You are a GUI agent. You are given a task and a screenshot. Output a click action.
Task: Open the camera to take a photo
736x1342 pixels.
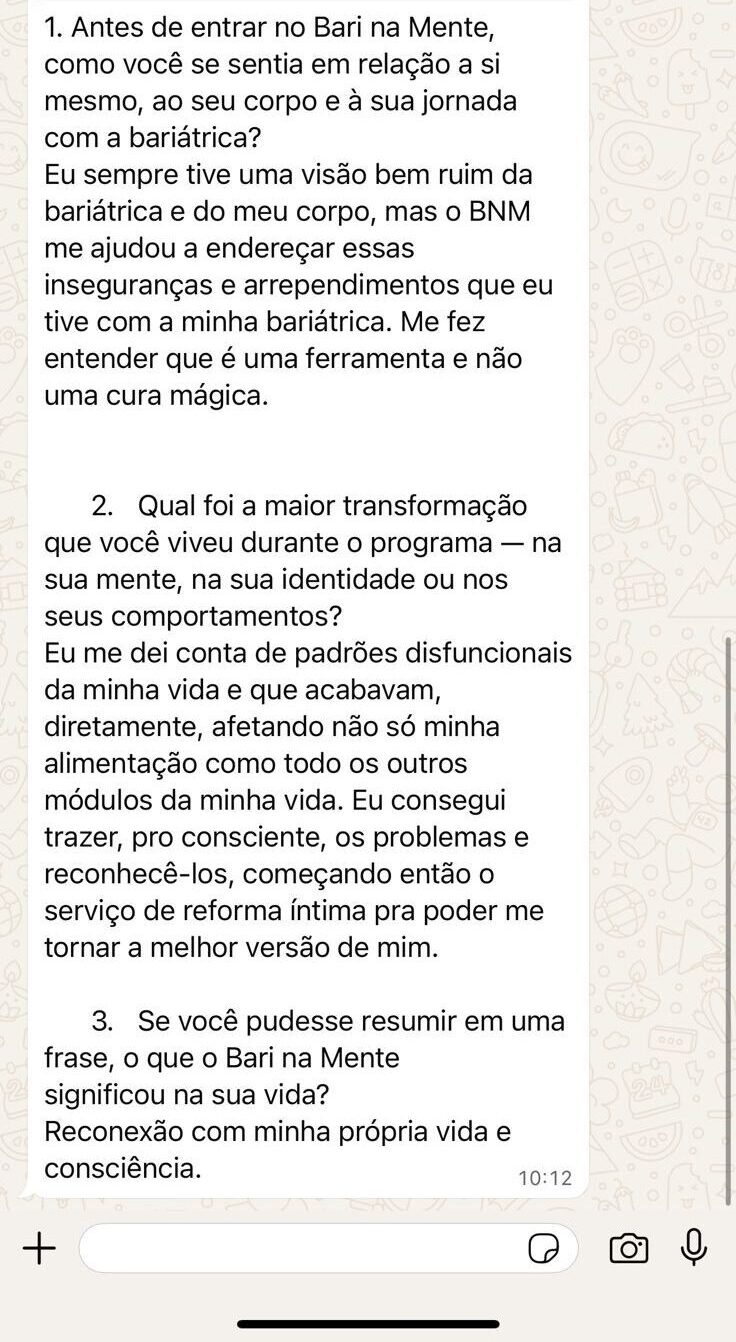(629, 1248)
